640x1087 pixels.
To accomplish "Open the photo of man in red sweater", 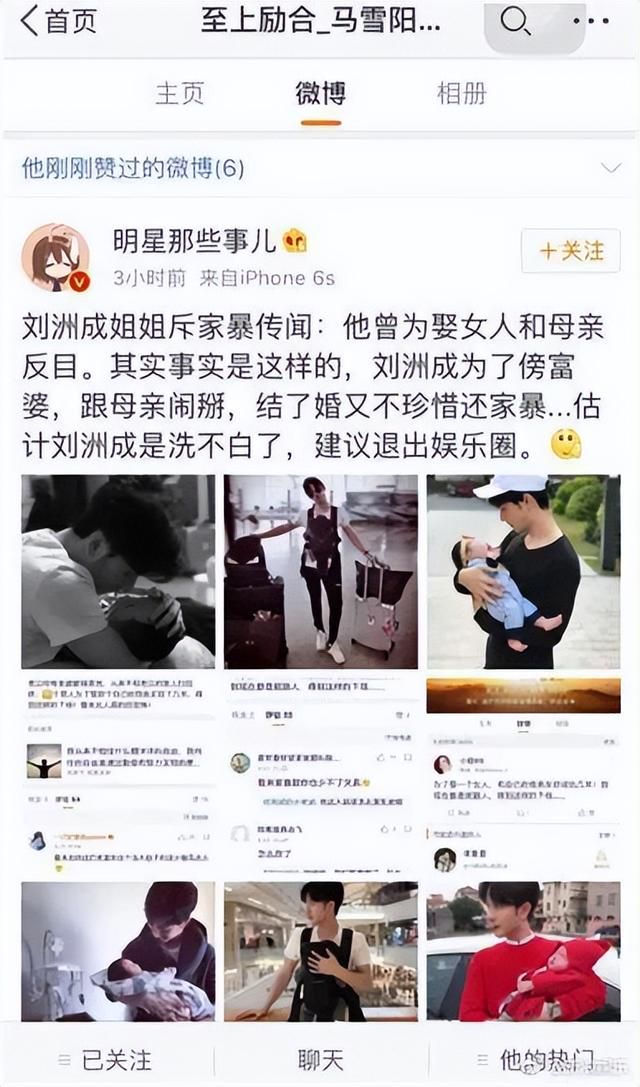I will 524,951.
